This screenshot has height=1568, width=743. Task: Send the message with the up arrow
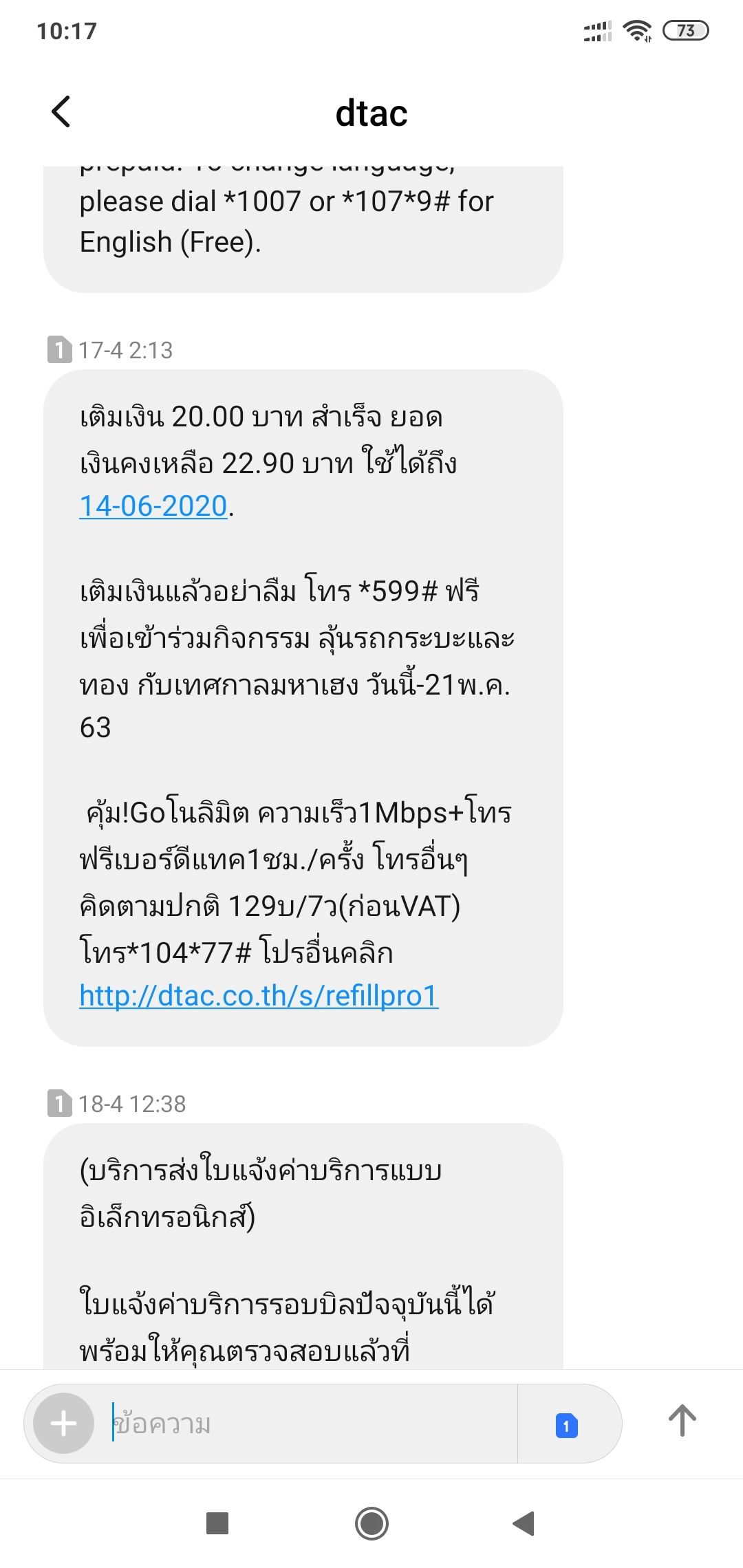(682, 1421)
